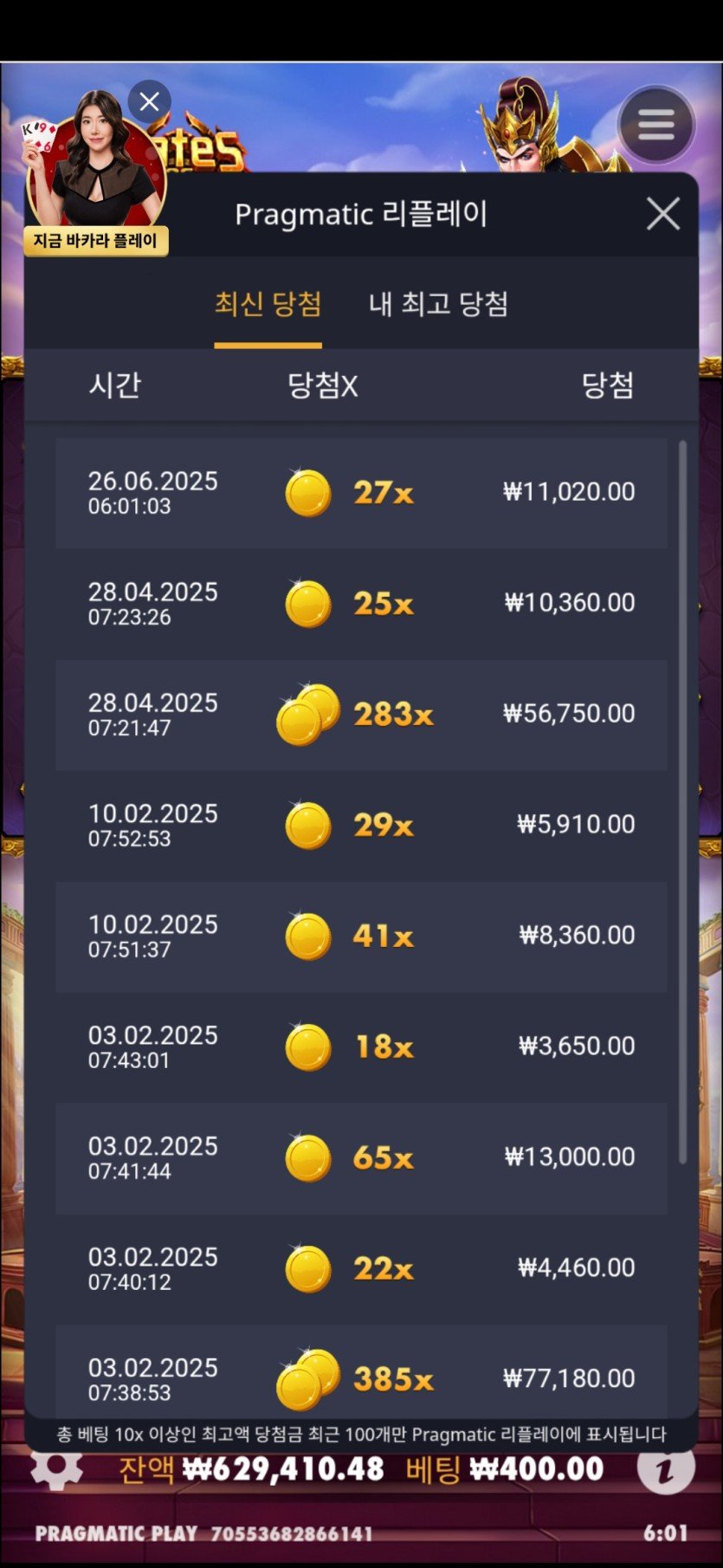Dismiss the 지금 바카라 플레이 promo
Screen dimensions: 723x1568
pos(149,102)
